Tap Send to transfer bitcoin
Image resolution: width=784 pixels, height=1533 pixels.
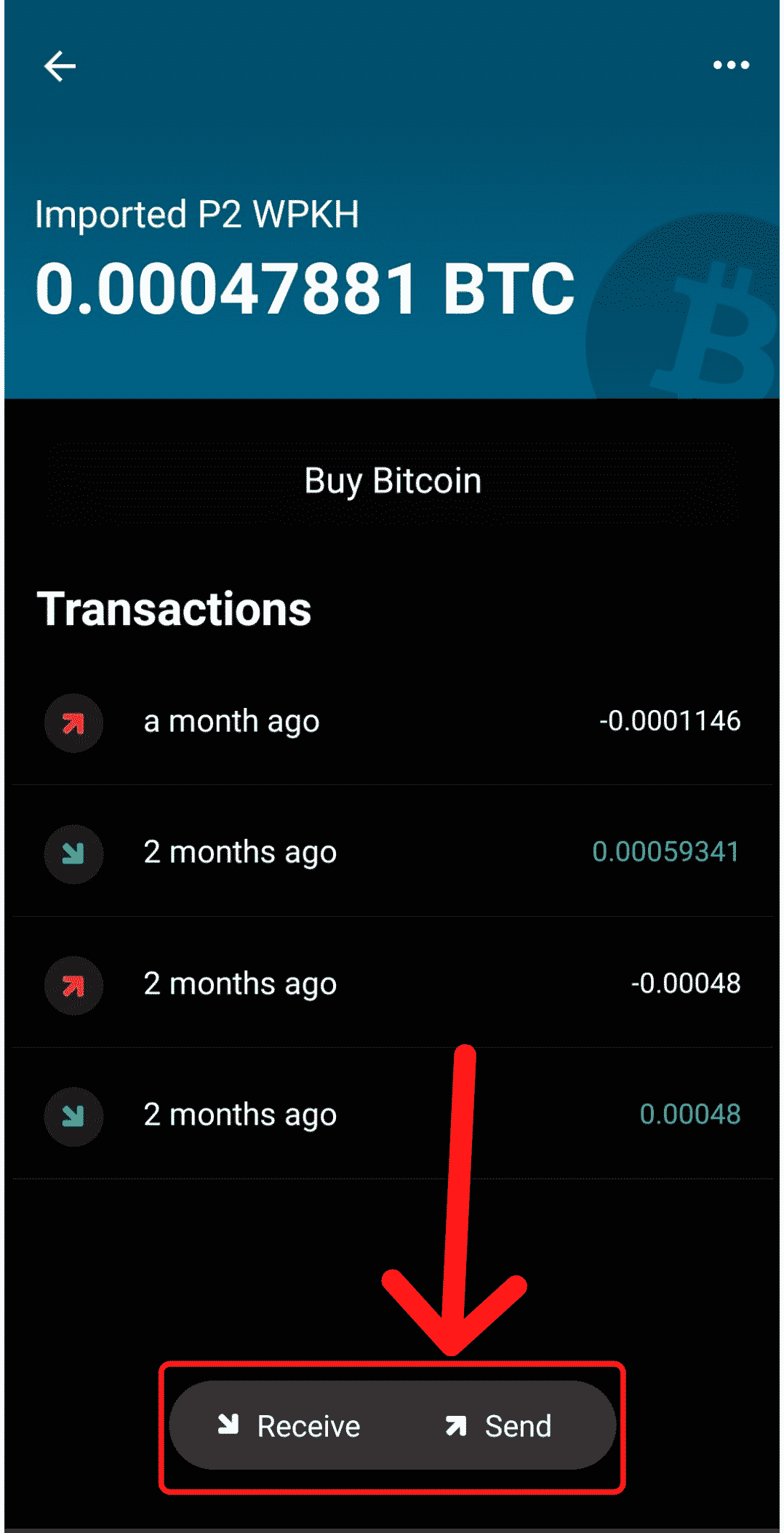click(500, 1426)
